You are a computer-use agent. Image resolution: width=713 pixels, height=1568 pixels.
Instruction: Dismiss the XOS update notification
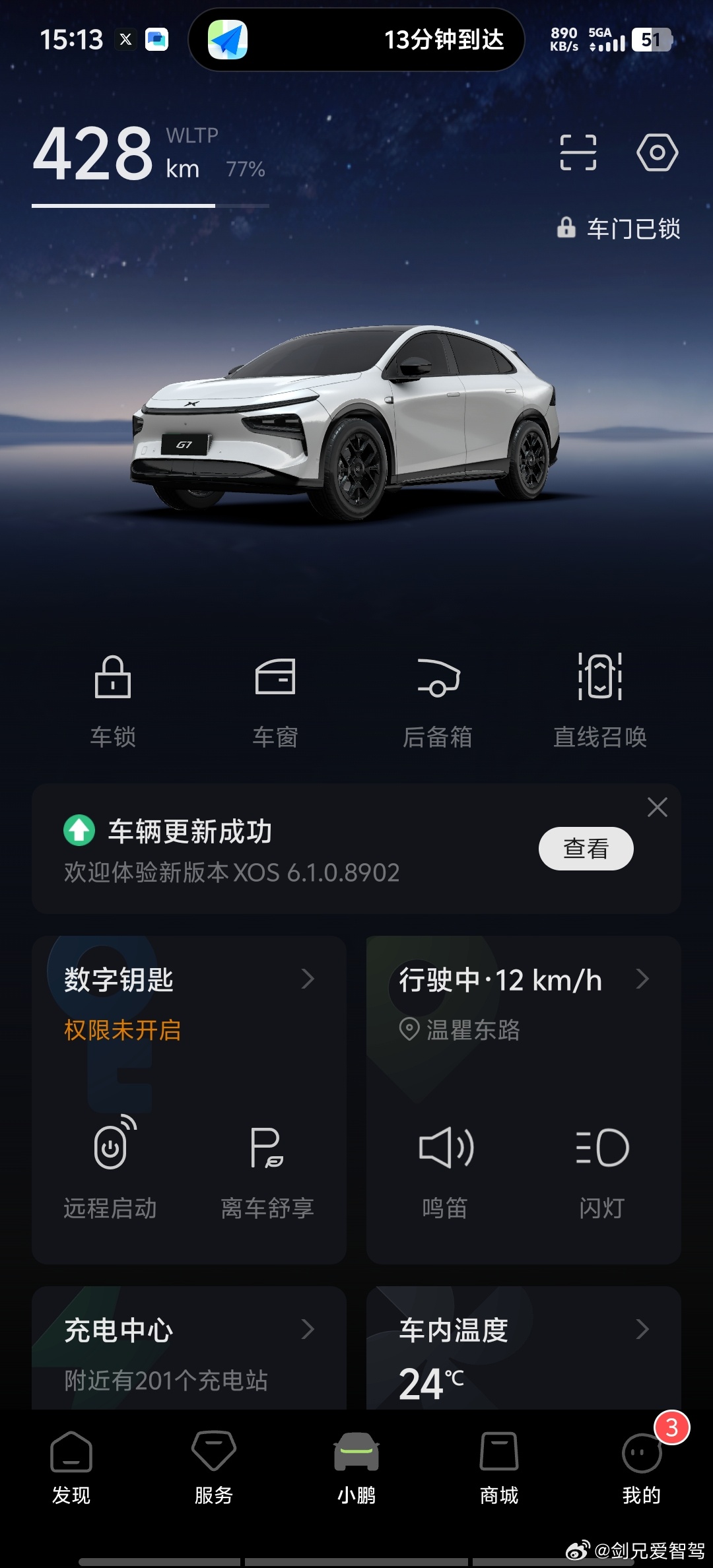(x=658, y=806)
